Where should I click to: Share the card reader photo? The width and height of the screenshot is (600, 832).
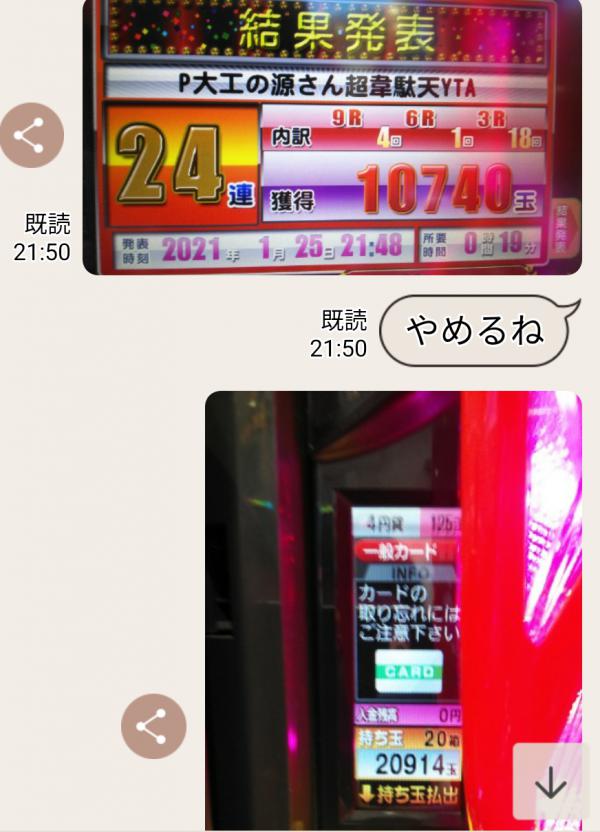[x=153, y=726]
